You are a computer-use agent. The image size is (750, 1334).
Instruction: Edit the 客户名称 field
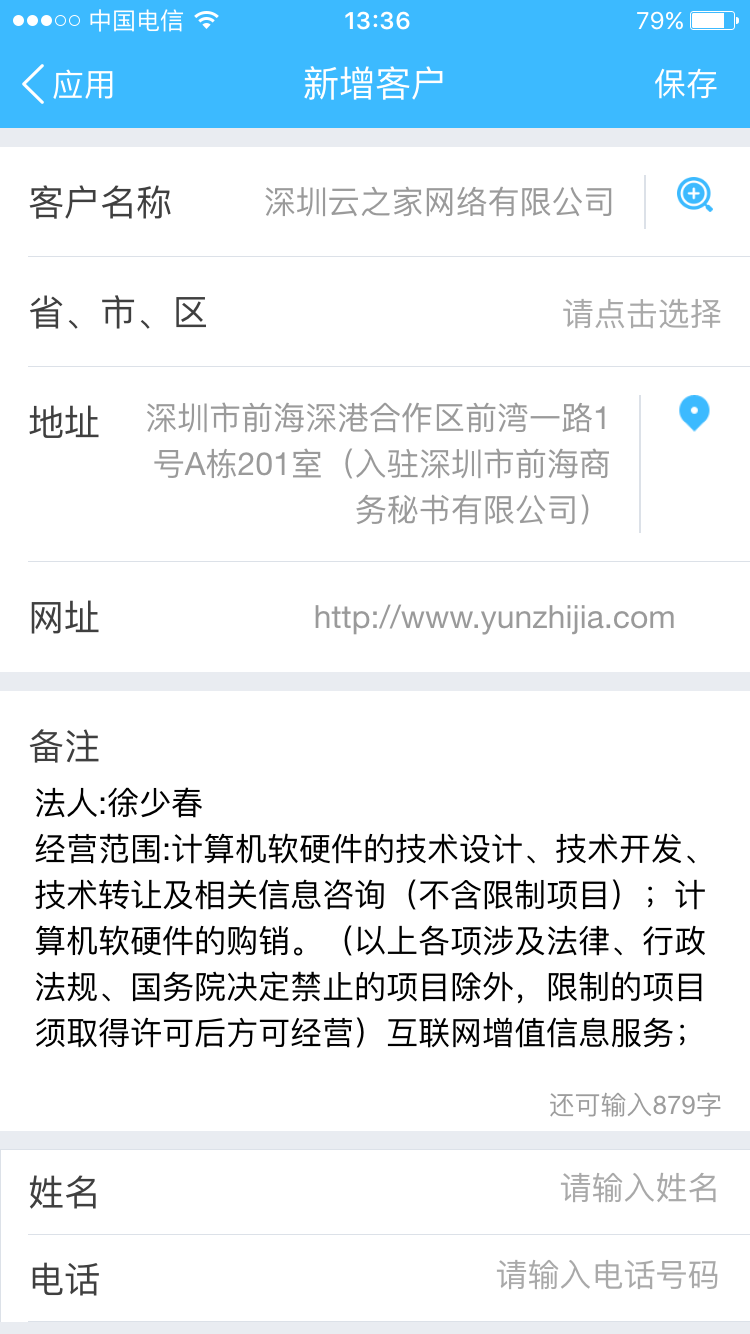438,202
